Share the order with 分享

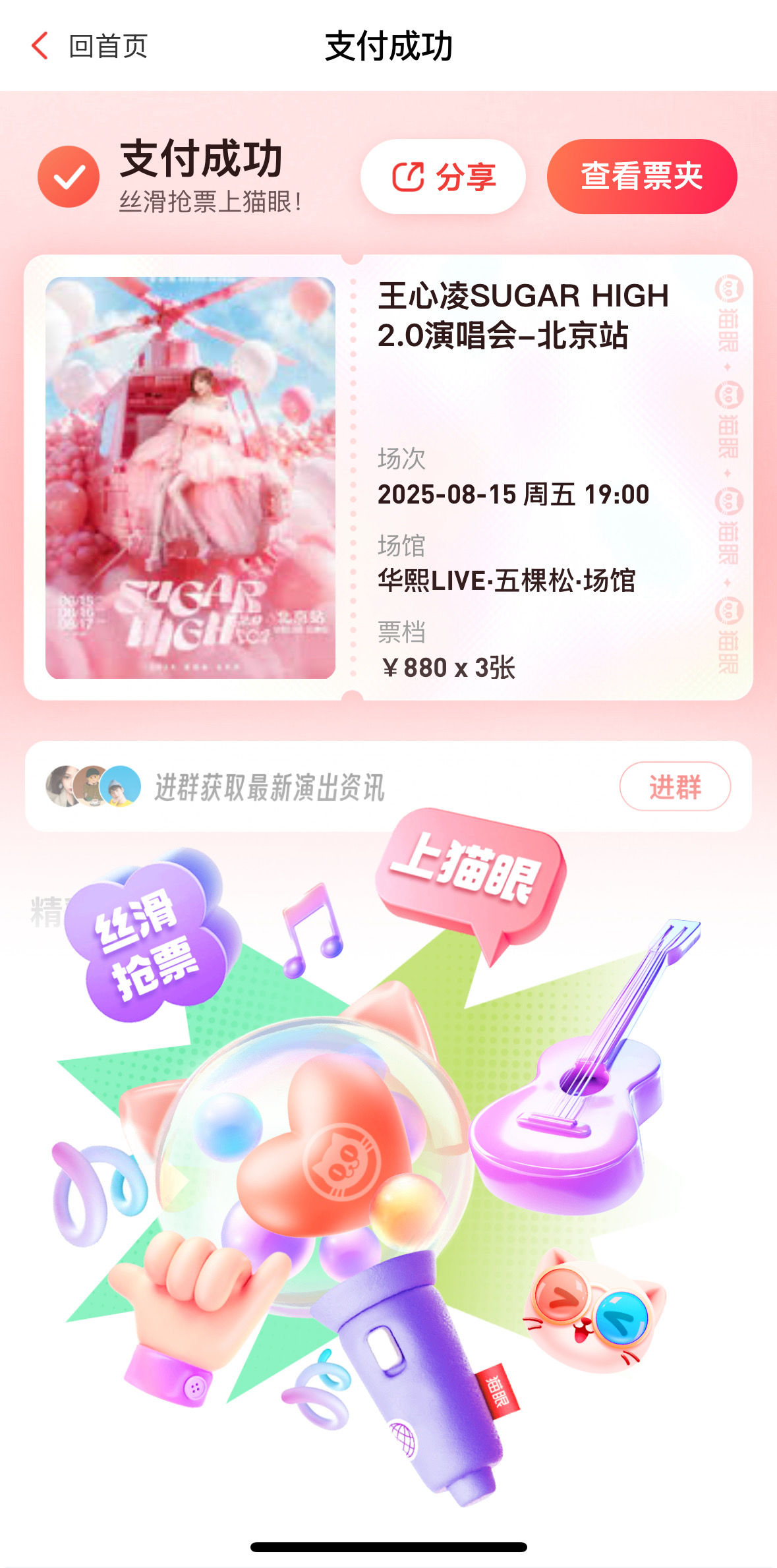pos(443,177)
